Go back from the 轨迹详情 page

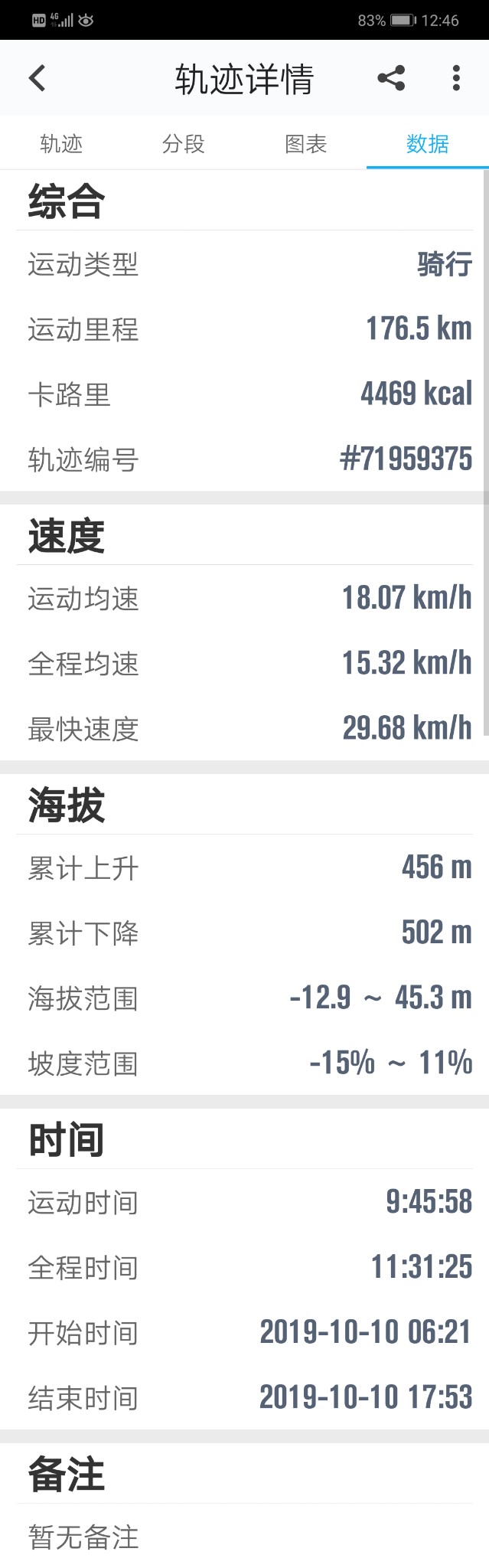click(37, 78)
